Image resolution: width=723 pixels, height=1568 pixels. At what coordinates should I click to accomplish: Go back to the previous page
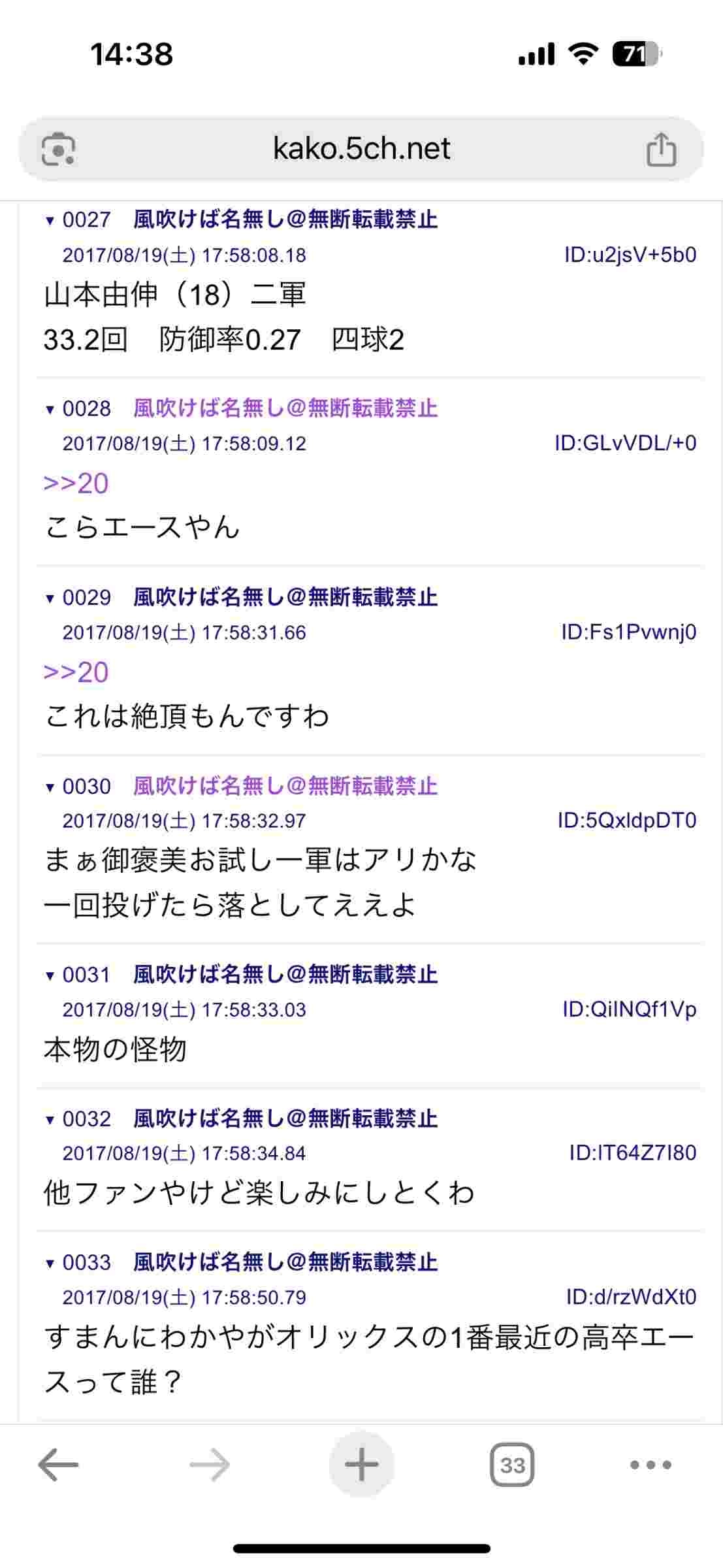click(58, 1465)
